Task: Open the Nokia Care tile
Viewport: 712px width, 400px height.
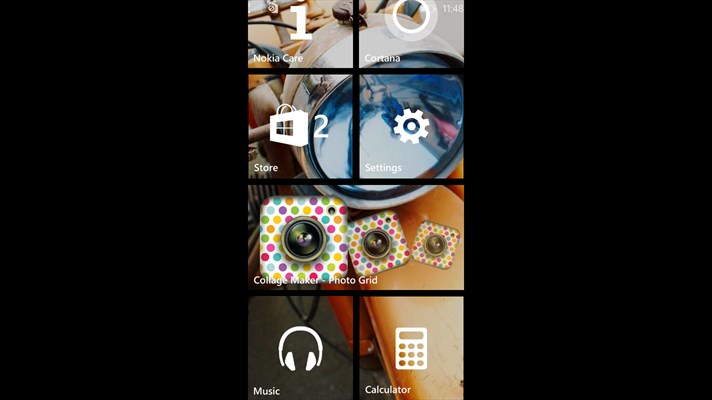Action: tap(300, 34)
